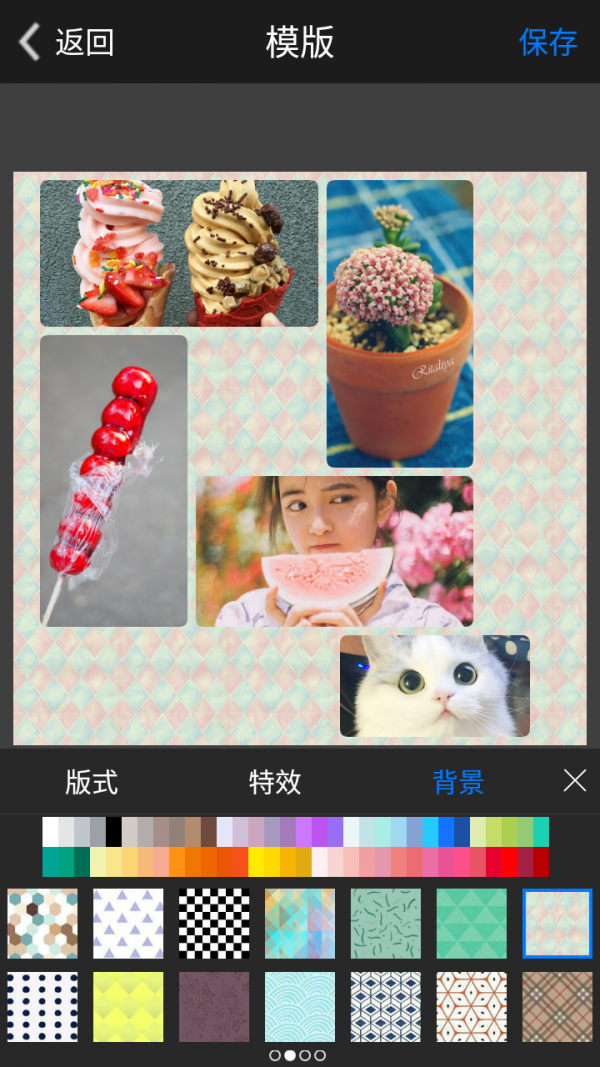Use the green triangle pattern background
The height and width of the screenshot is (1067, 600).
[x=472, y=923]
